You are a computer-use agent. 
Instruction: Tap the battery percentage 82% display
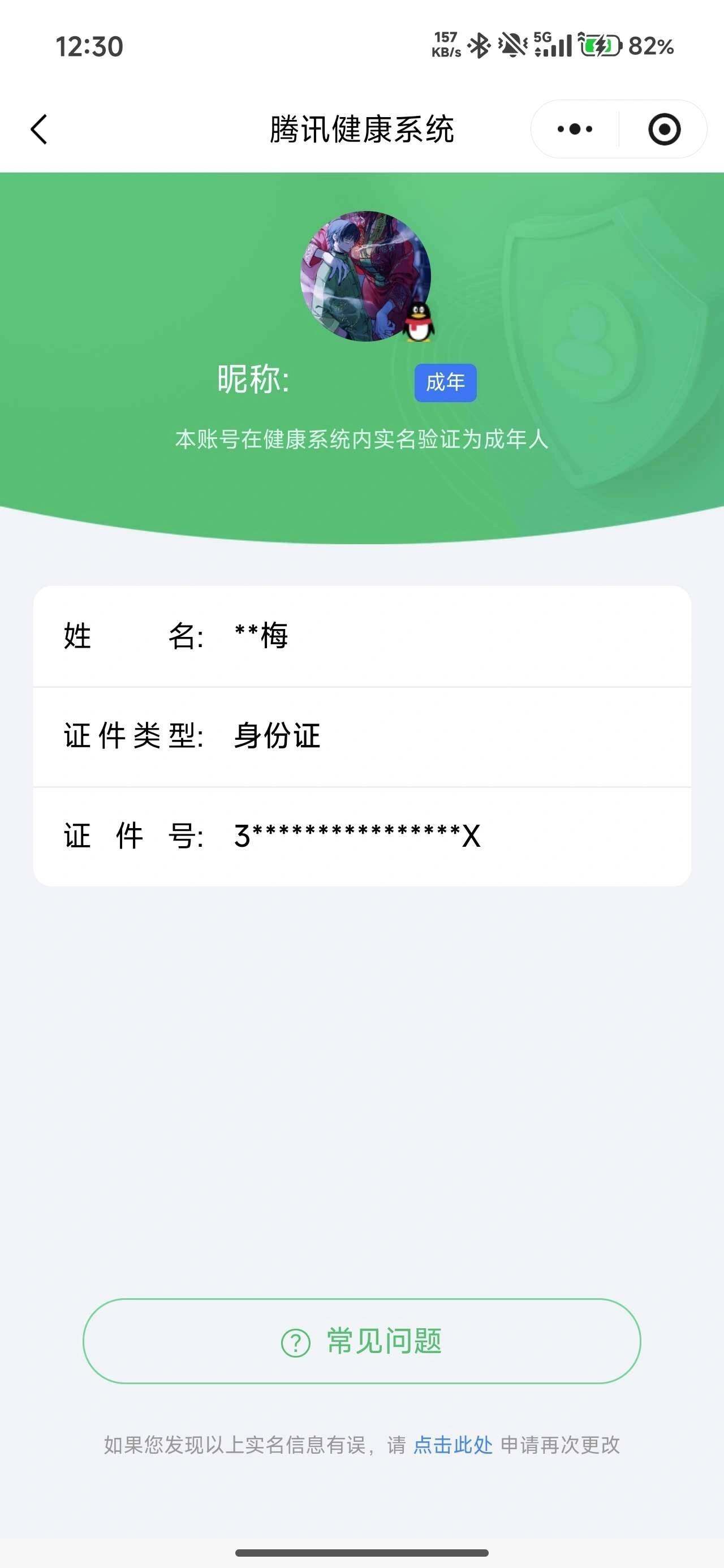650,45
